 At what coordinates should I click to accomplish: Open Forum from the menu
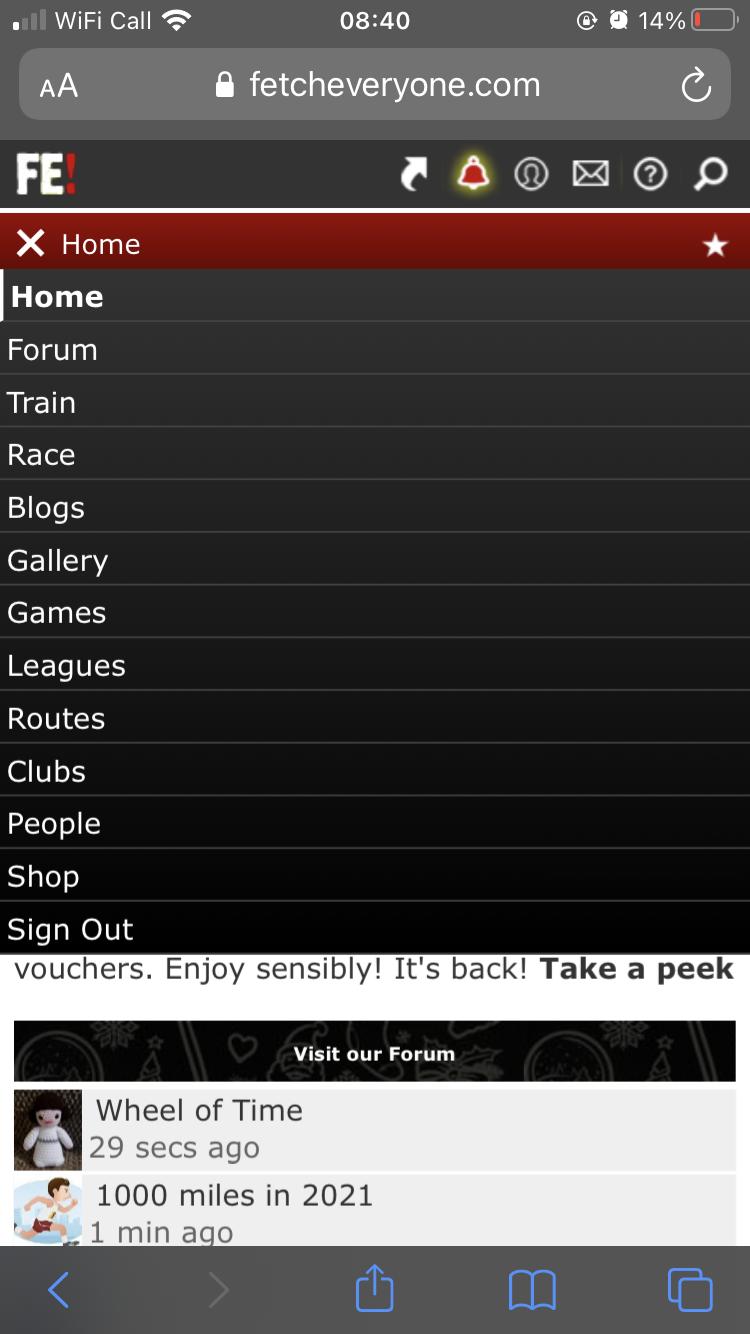(375, 349)
